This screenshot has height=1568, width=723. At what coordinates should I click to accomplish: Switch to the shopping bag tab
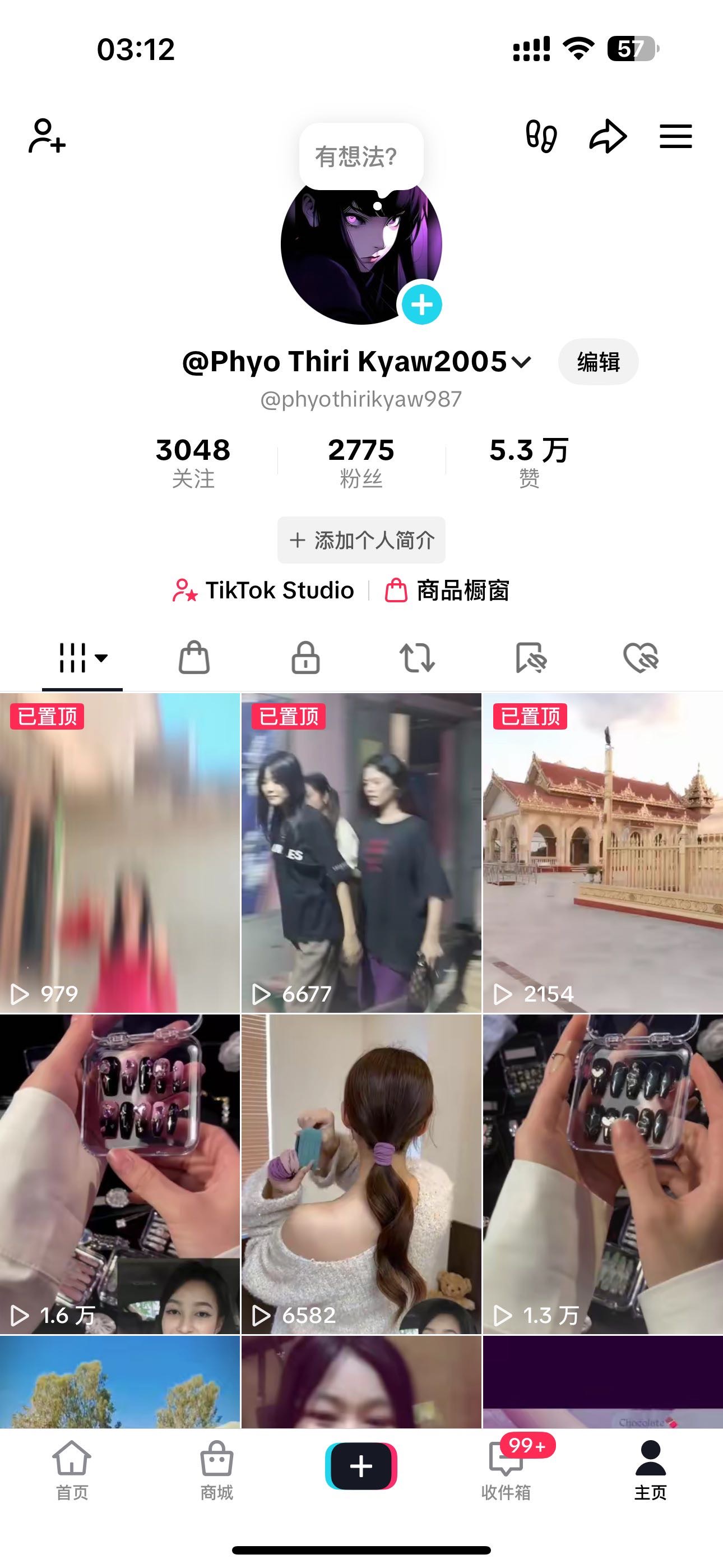point(194,657)
